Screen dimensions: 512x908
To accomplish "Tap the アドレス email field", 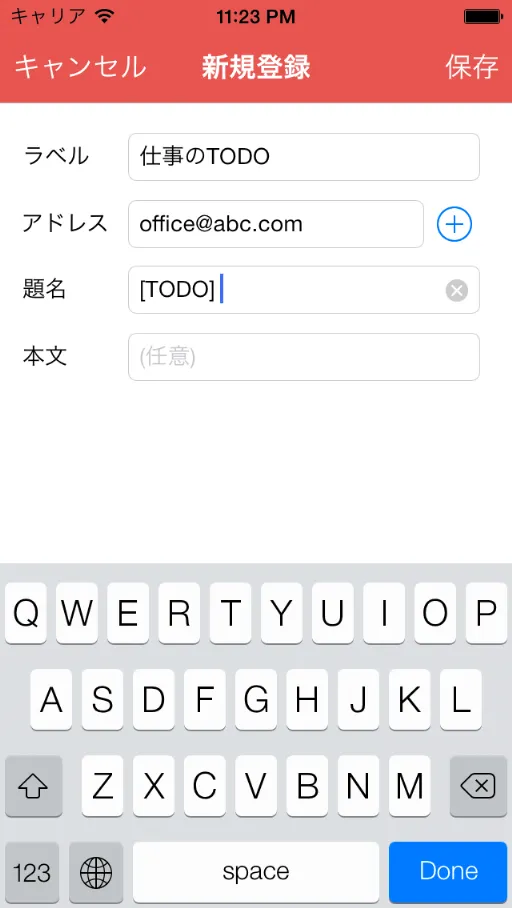I will 276,224.
